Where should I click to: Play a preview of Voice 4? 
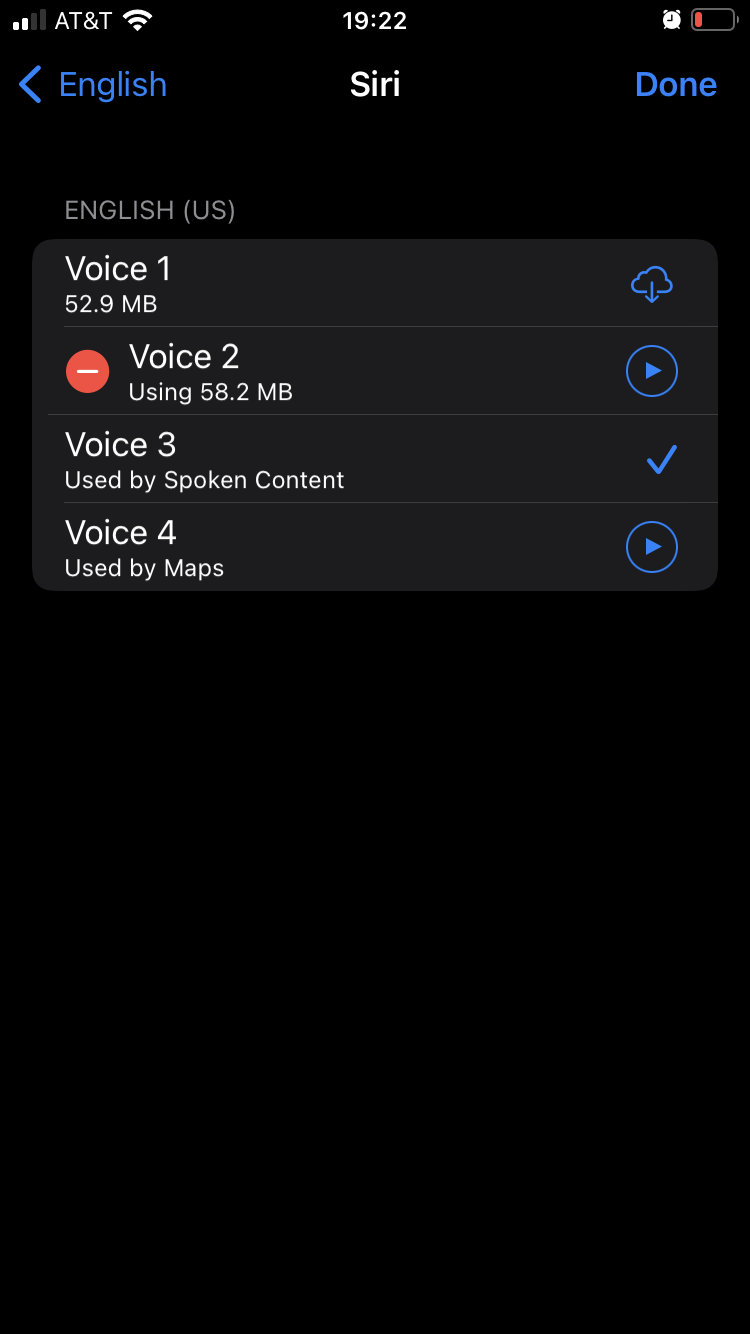pos(652,547)
